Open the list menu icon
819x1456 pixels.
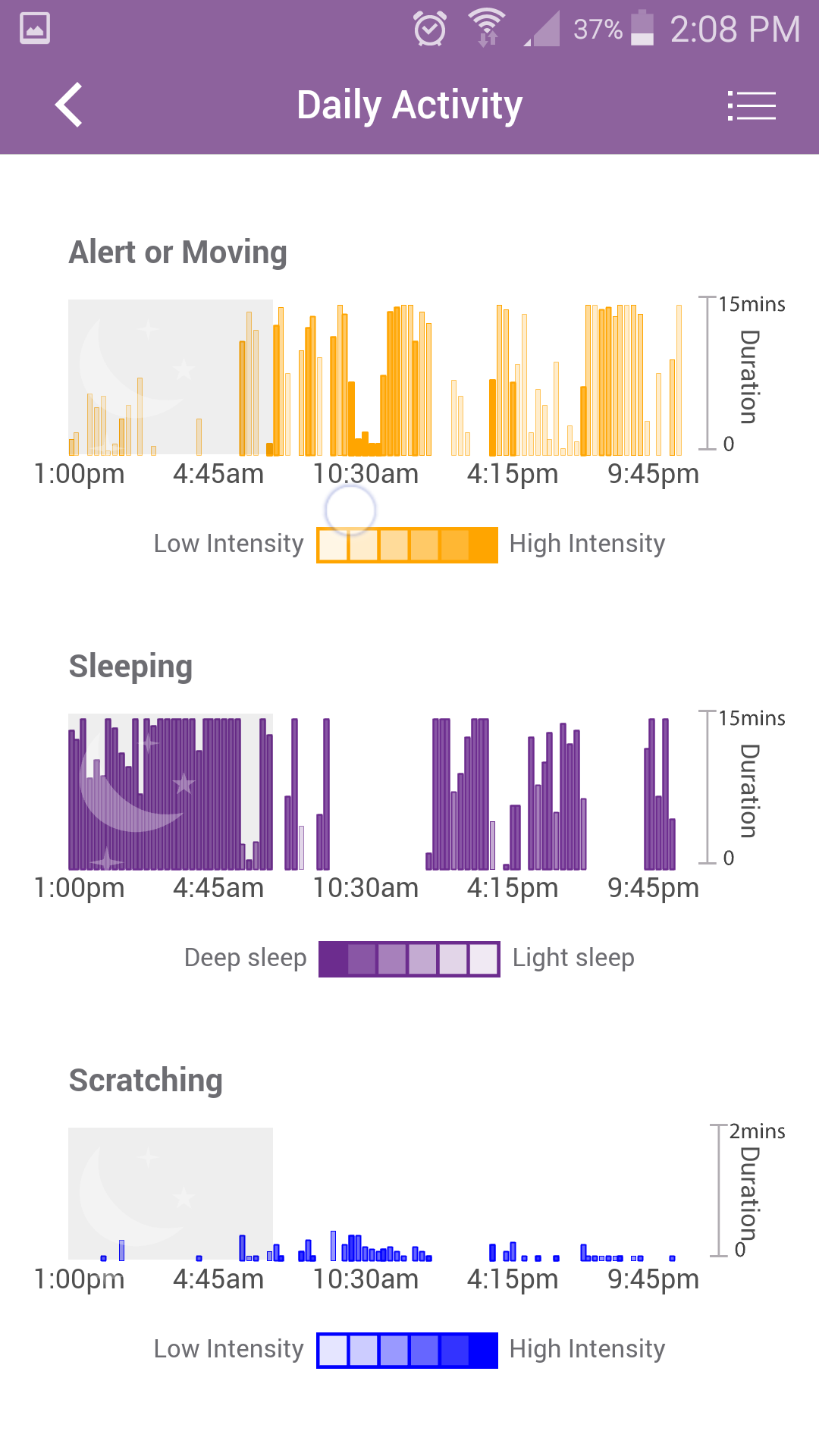click(x=751, y=105)
